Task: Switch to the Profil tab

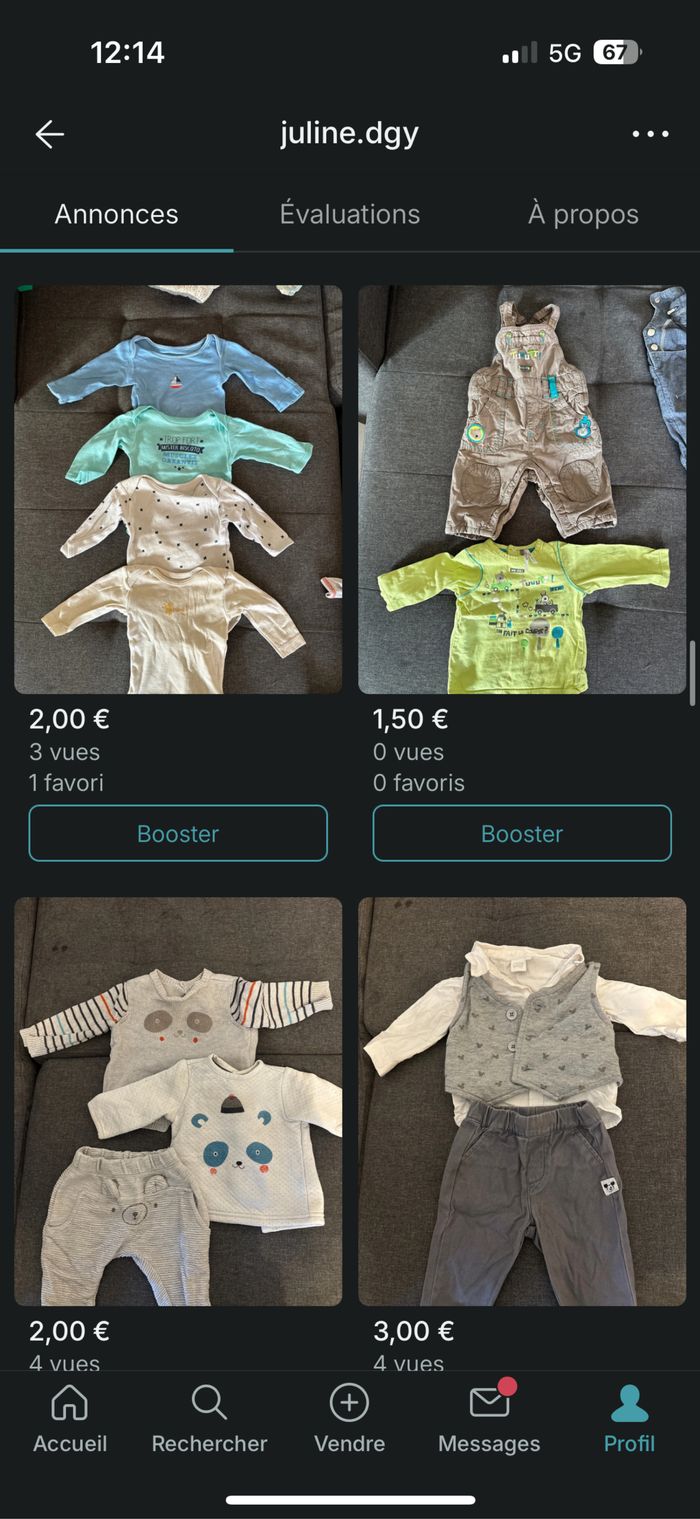Action: tap(629, 1418)
